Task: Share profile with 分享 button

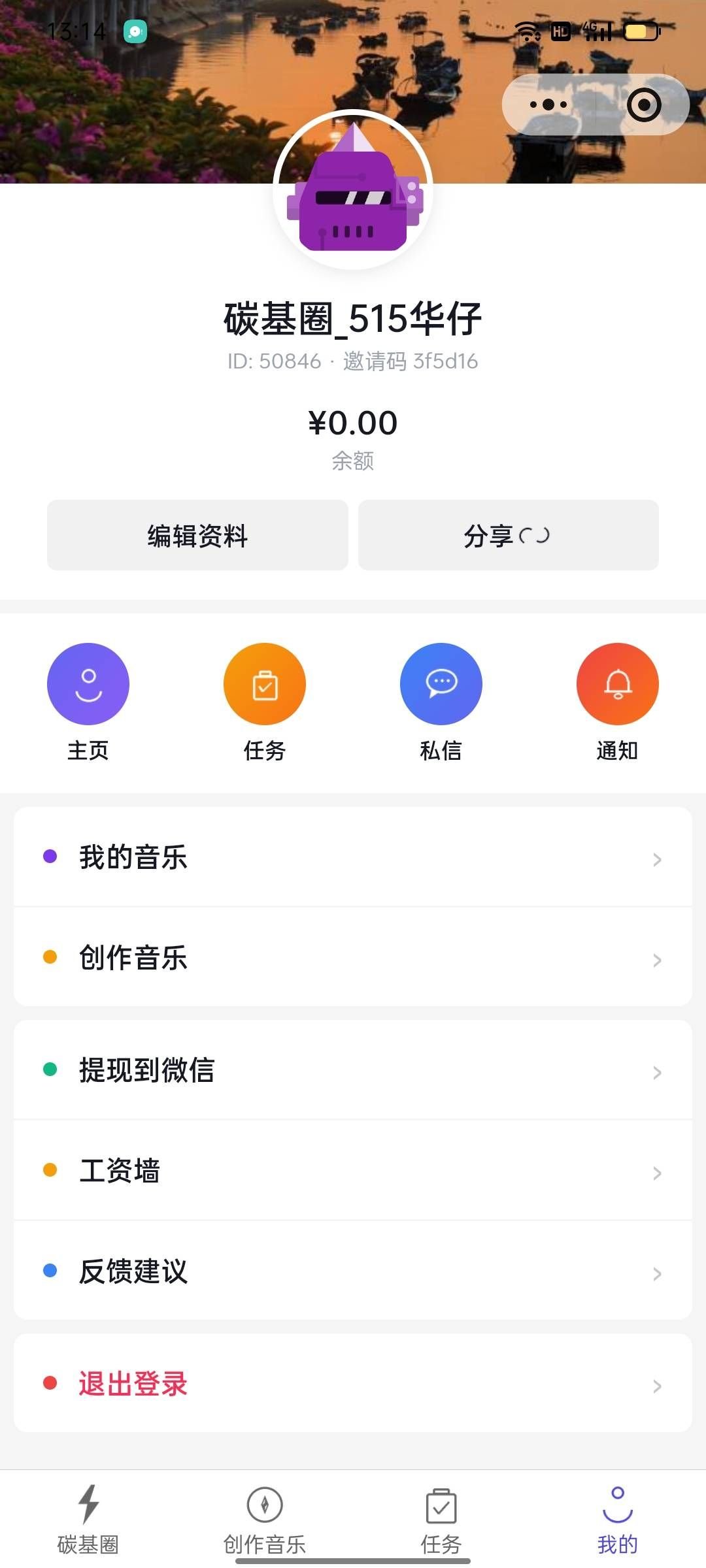Action: tap(508, 535)
